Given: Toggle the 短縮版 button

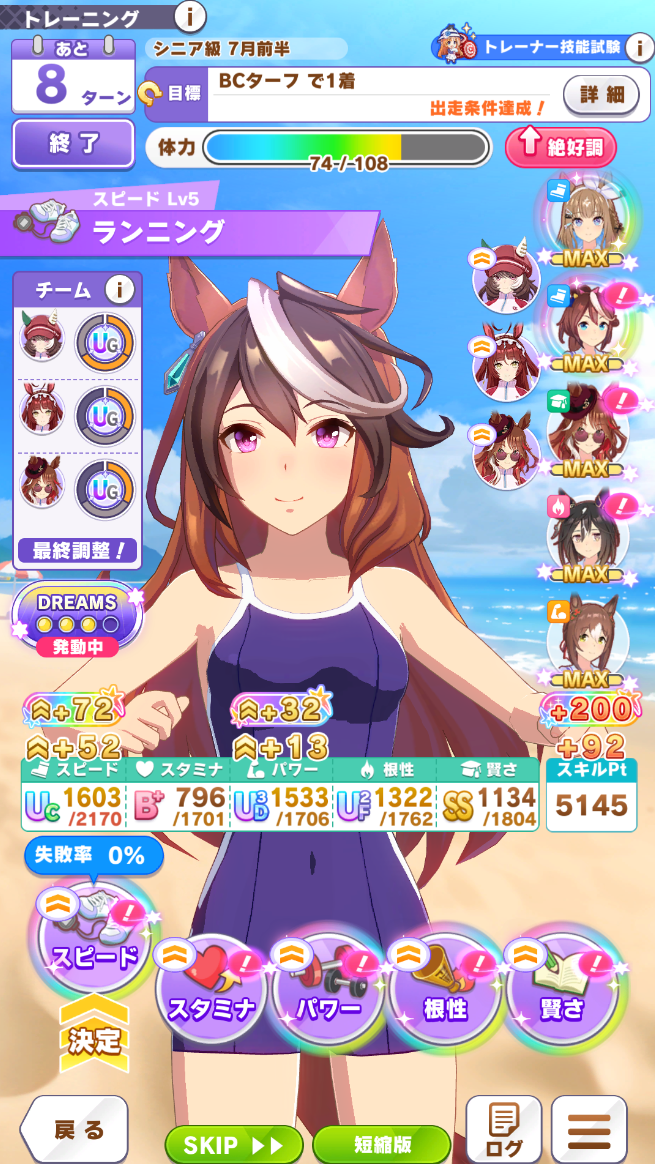Looking at the screenshot, I should (x=382, y=1145).
